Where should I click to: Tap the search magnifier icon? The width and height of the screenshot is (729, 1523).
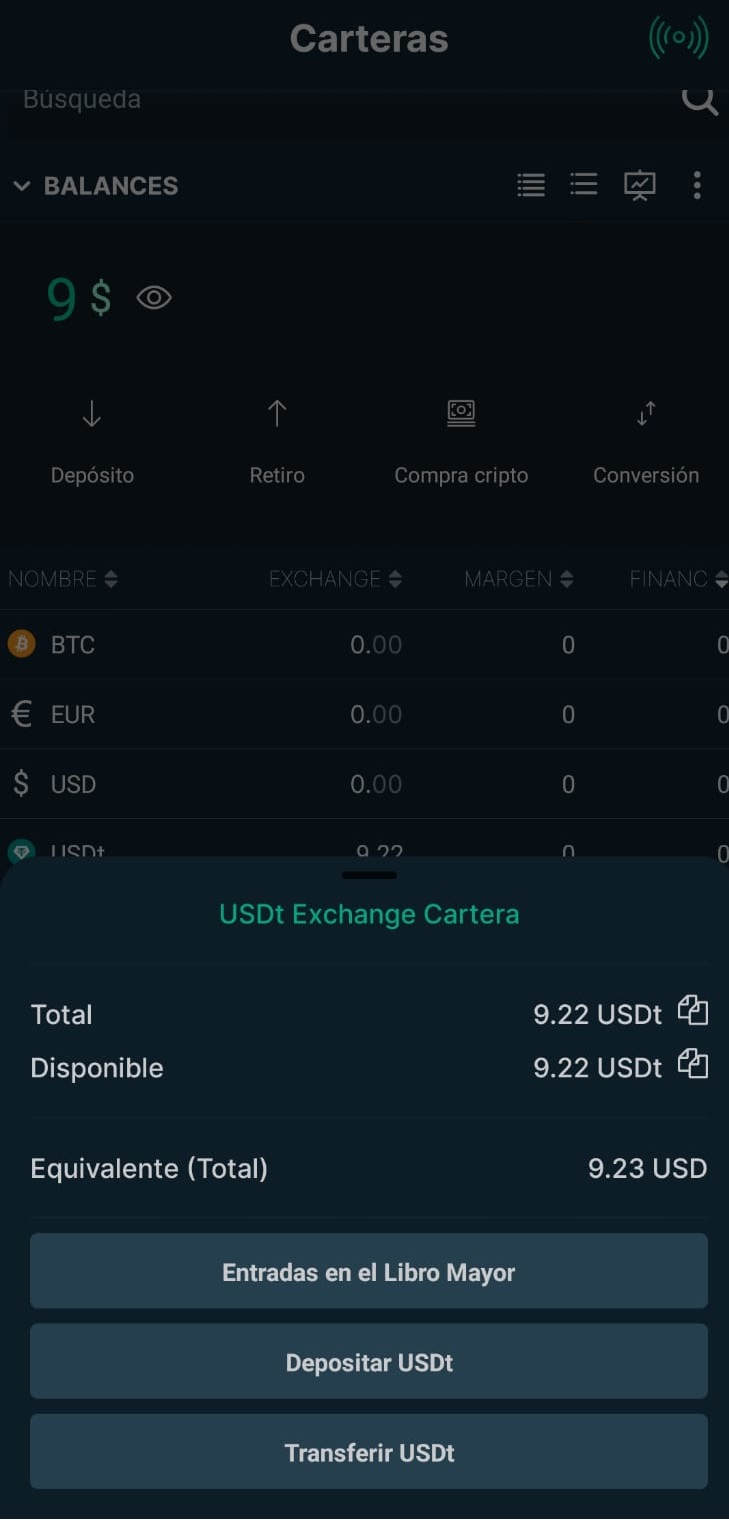(699, 99)
